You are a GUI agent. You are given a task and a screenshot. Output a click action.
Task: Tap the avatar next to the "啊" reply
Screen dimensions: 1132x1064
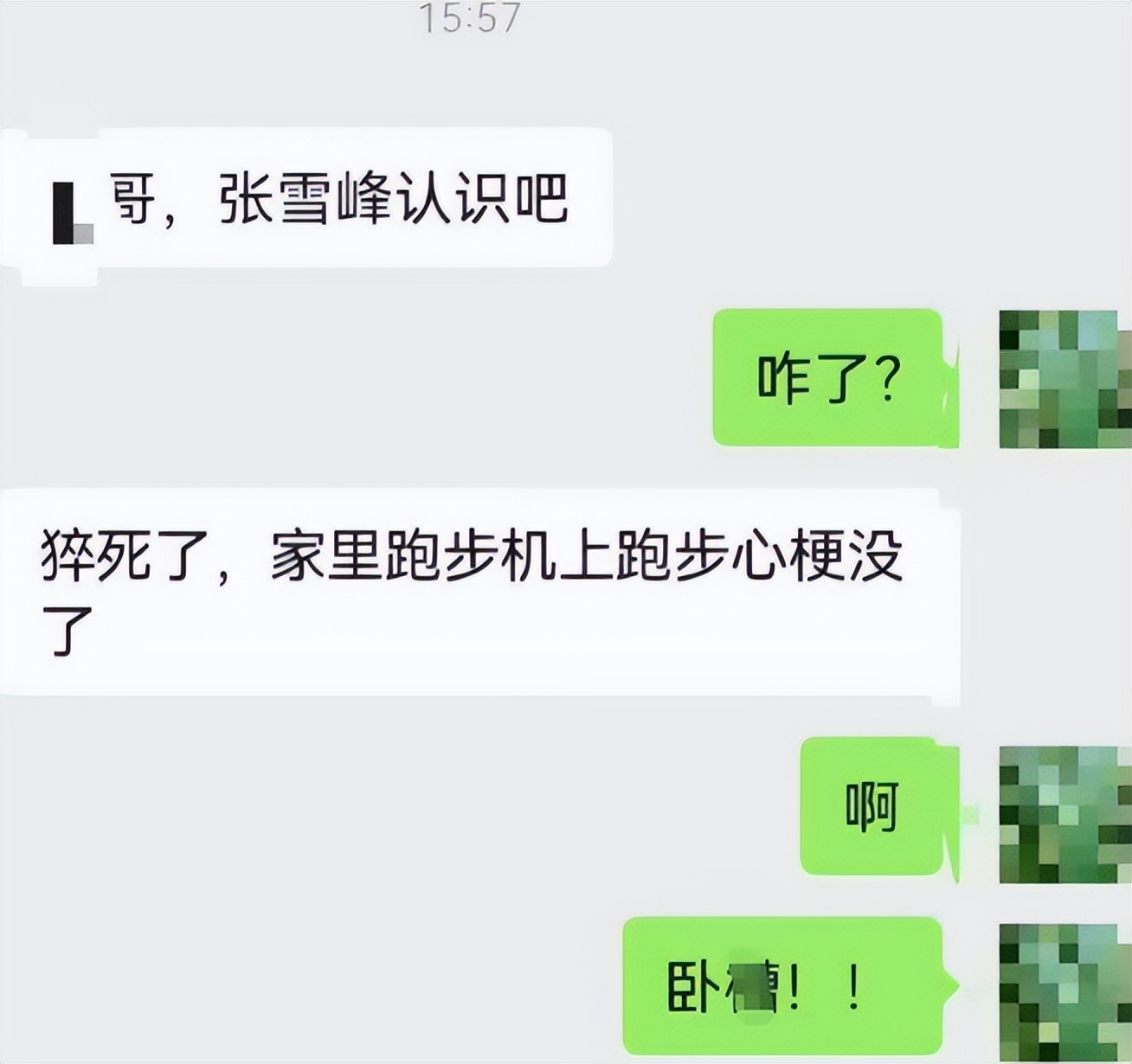(x=1064, y=813)
